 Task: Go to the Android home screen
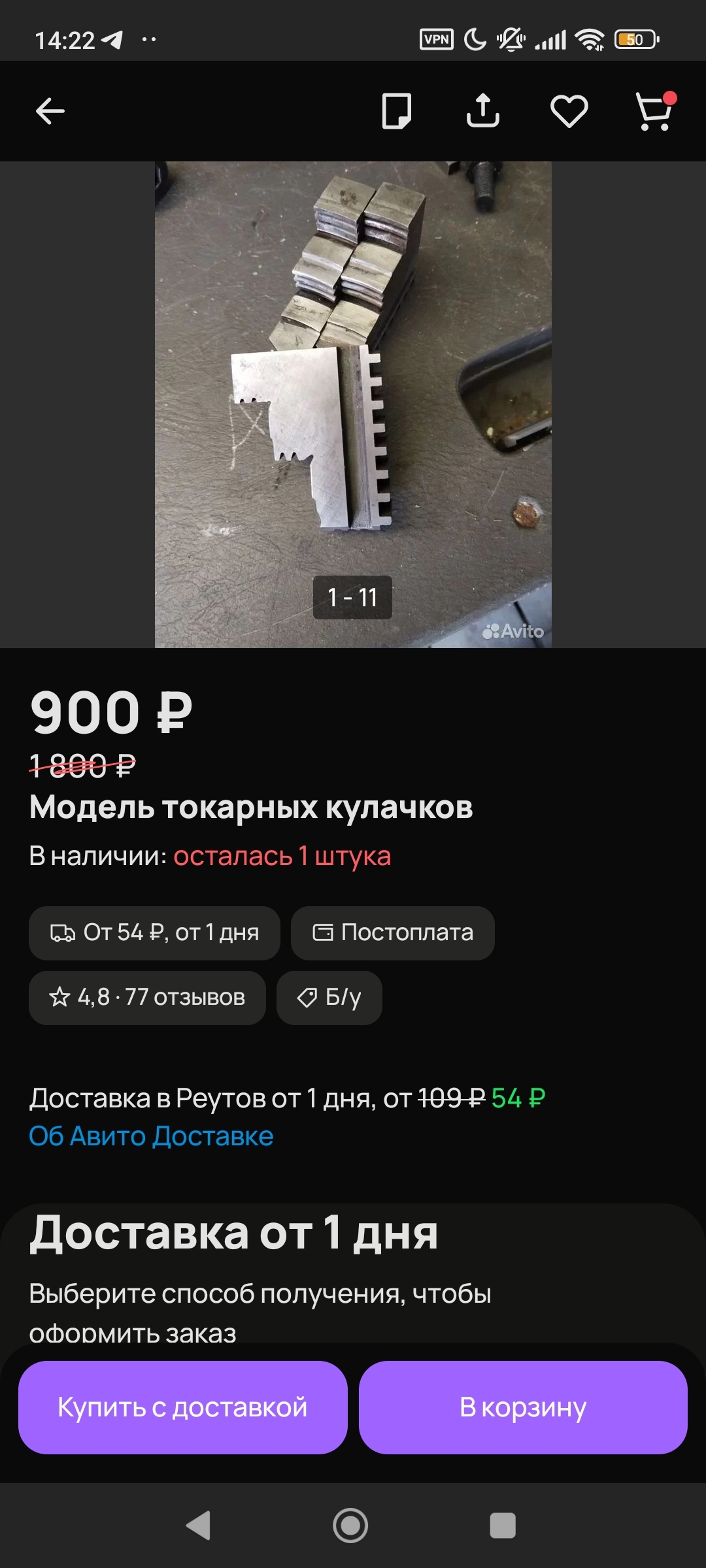(x=350, y=1526)
